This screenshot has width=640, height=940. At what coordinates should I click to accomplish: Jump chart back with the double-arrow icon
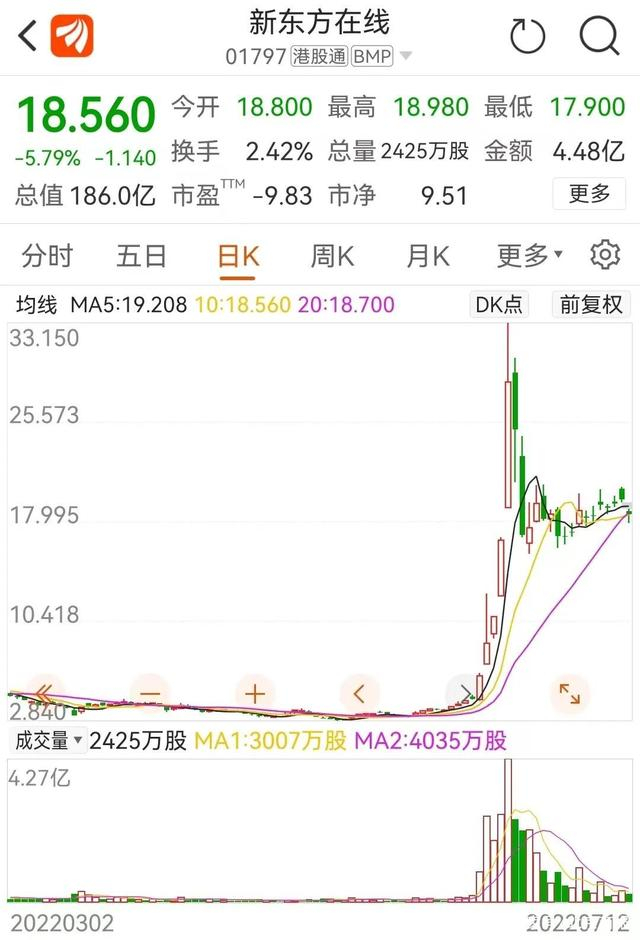coord(45,692)
